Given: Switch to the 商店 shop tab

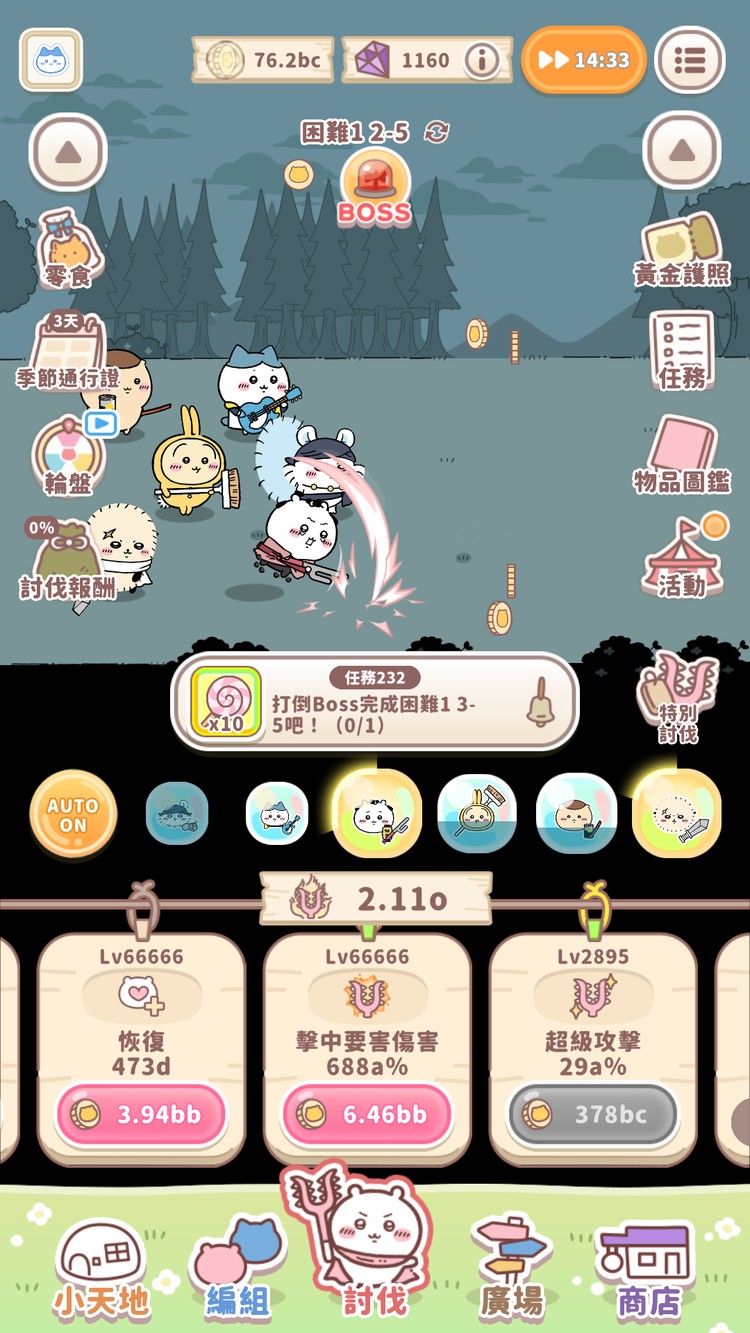Looking at the screenshot, I should coord(648,1268).
